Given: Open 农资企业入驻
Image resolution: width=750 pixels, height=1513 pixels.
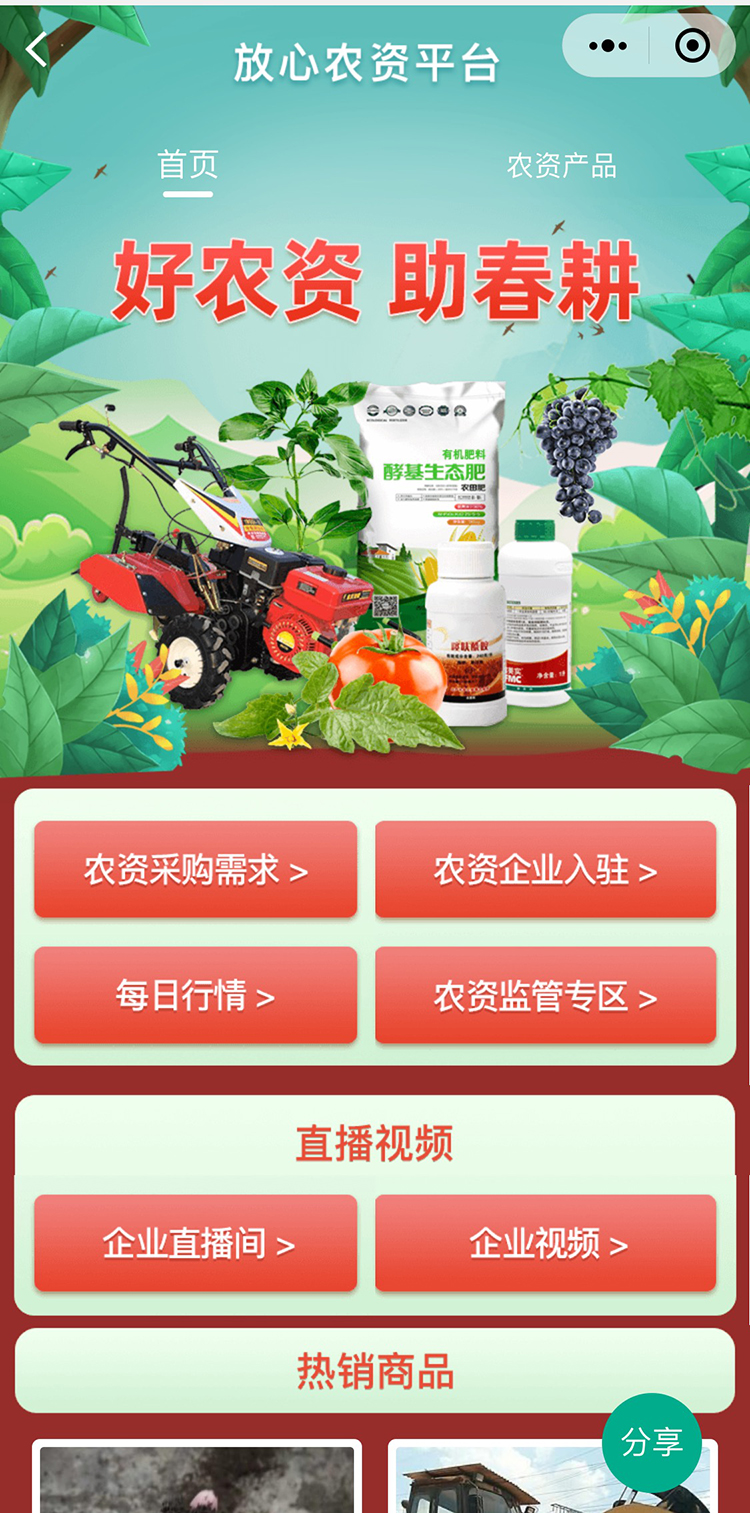Looking at the screenshot, I should 545,870.
